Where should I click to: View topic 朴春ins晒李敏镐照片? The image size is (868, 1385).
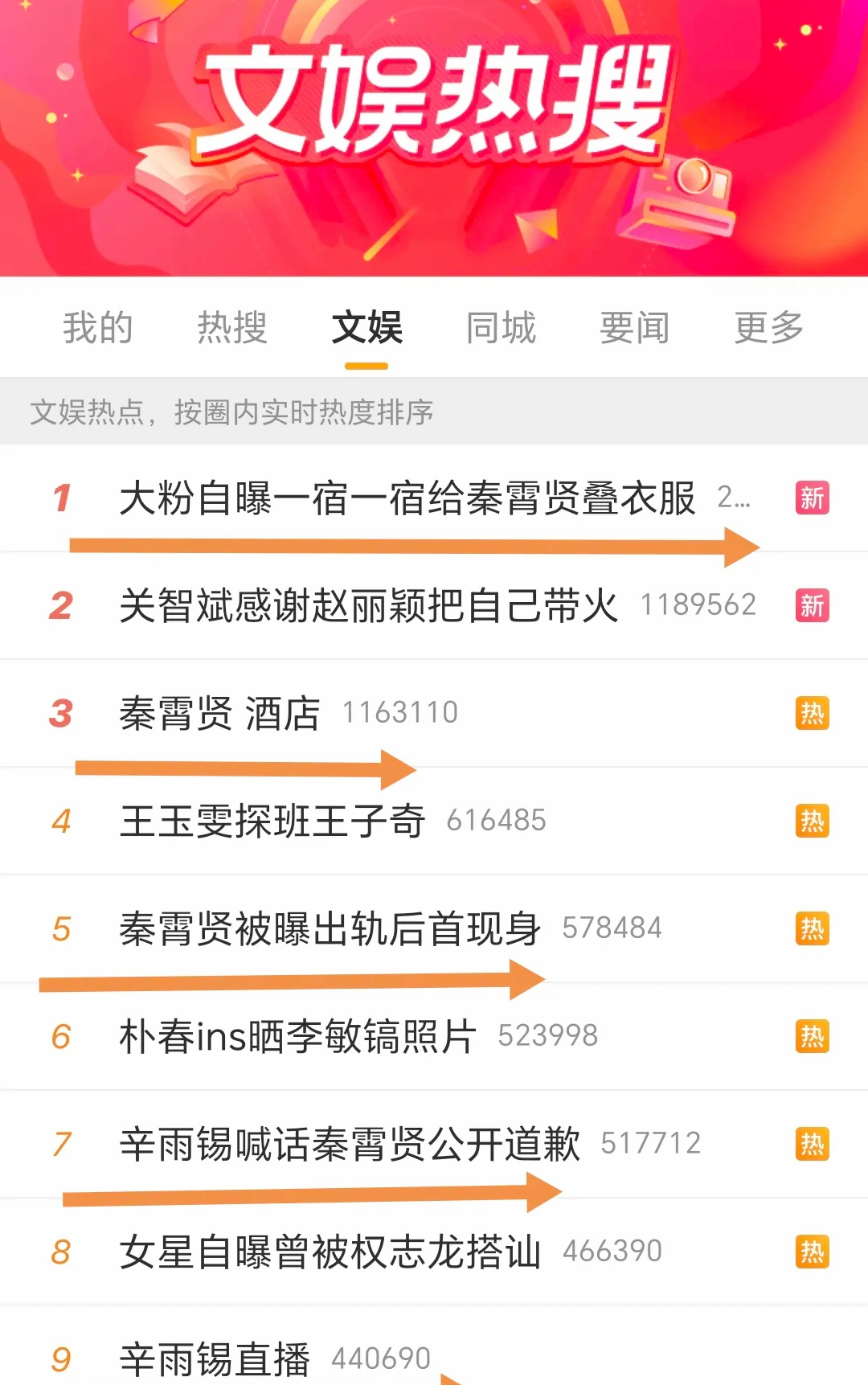coord(434,1036)
